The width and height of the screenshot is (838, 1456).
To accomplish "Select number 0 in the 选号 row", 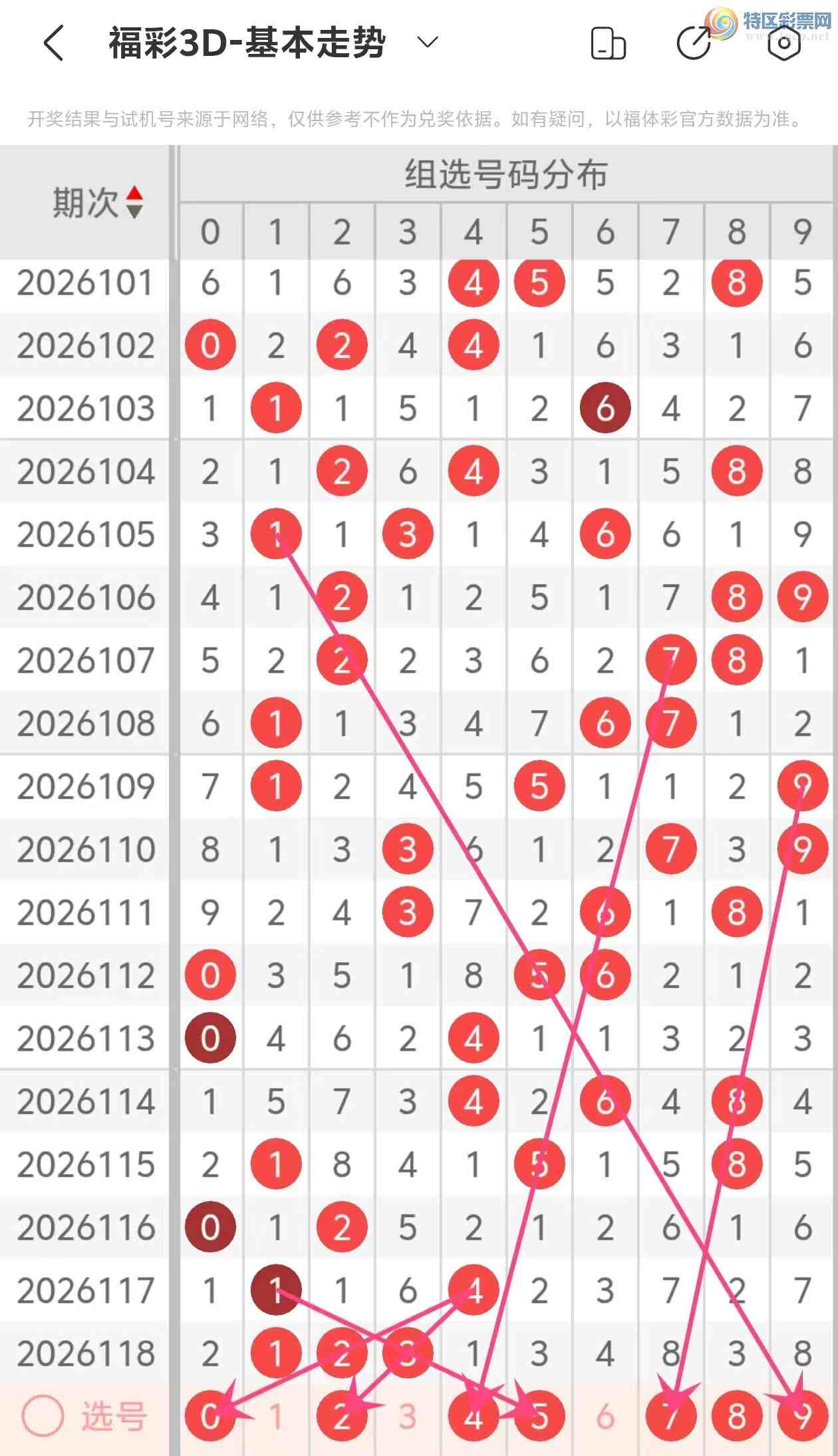I will coord(210,1417).
